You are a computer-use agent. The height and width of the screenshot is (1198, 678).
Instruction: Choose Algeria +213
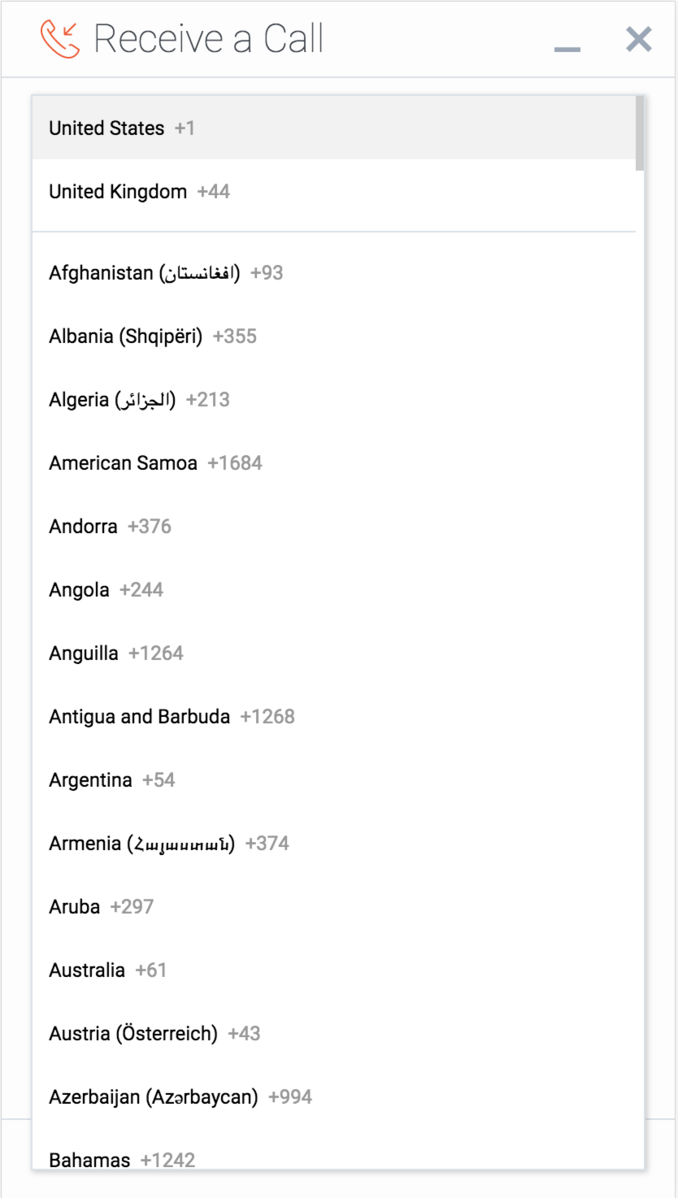click(334, 400)
